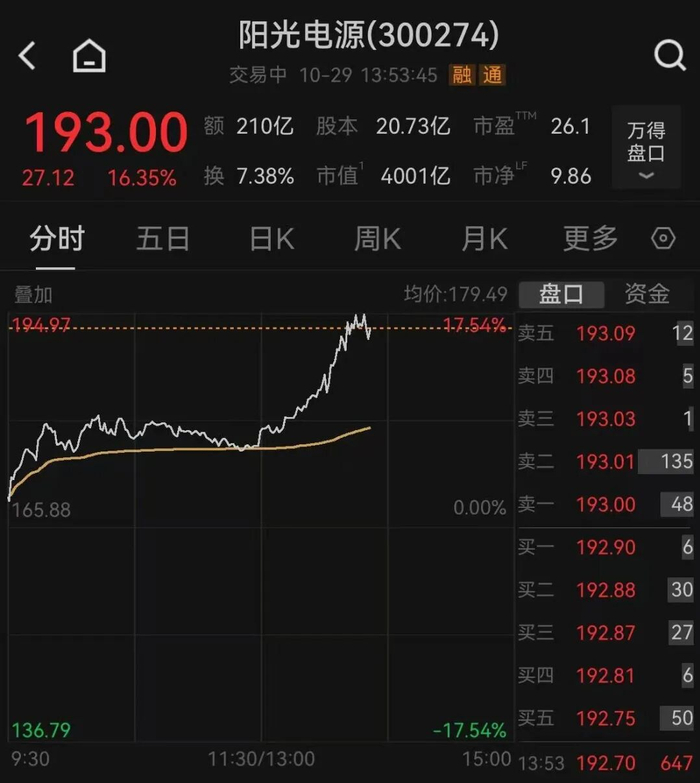Switch to the 分时 chart tab
The image size is (700, 783).
pos(57,239)
